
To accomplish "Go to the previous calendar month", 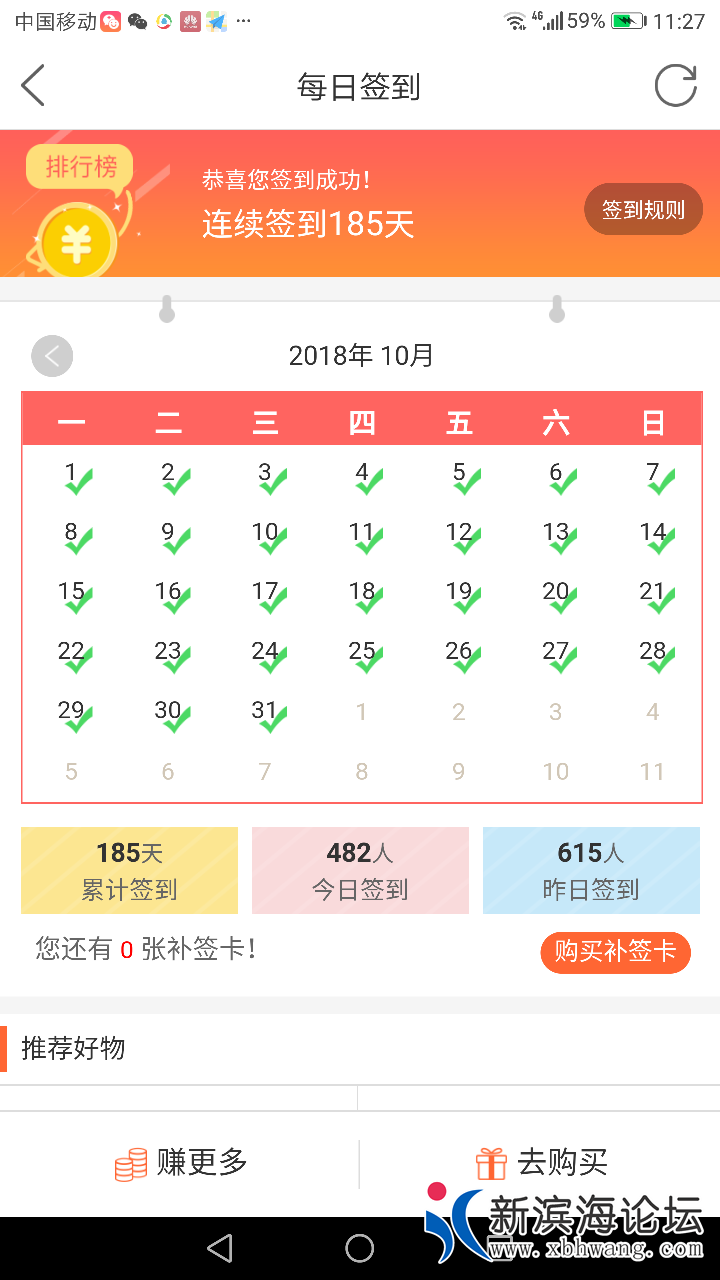I will pos(52,356).
